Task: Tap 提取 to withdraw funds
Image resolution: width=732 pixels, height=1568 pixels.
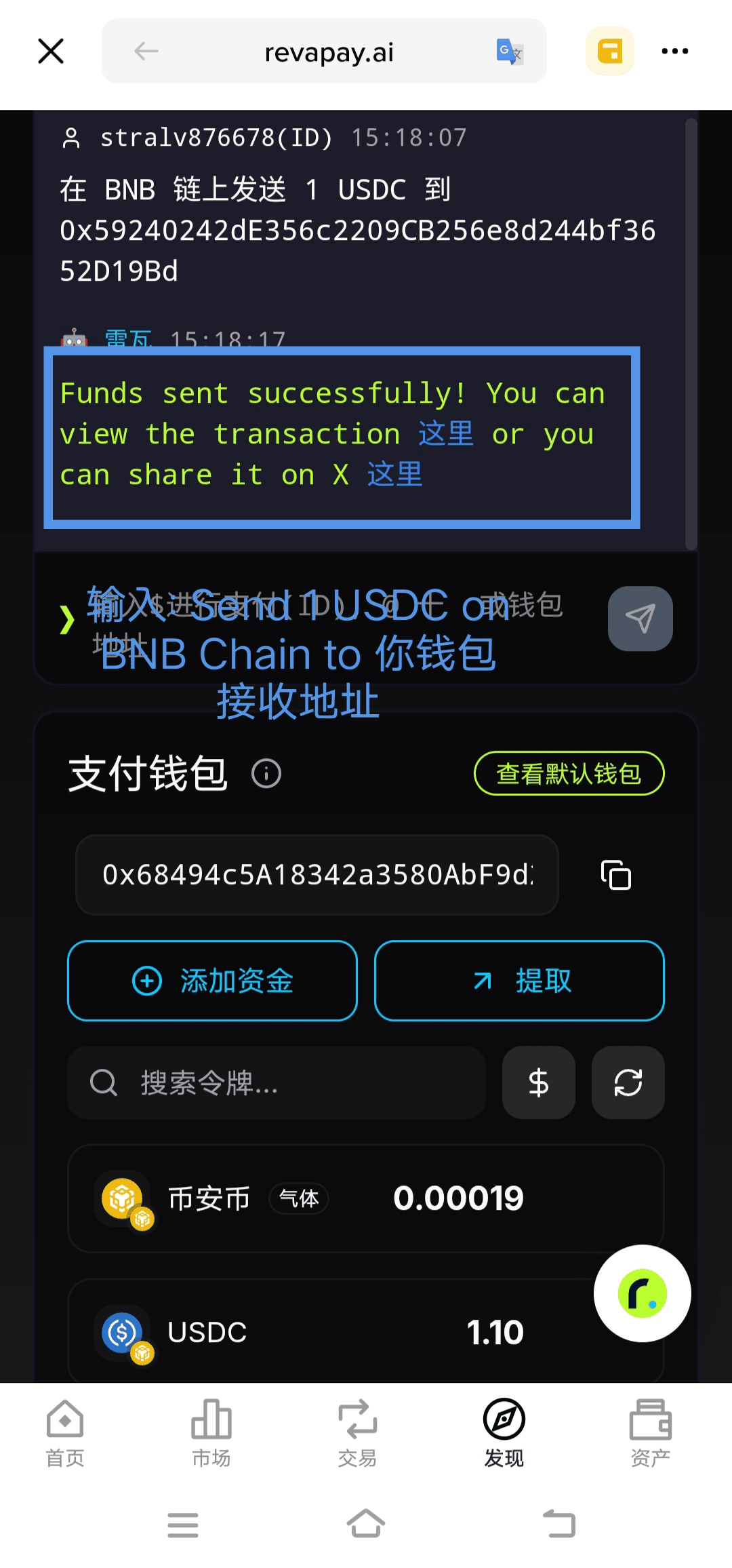Action: pyautogui.click(x=519, y=981)
